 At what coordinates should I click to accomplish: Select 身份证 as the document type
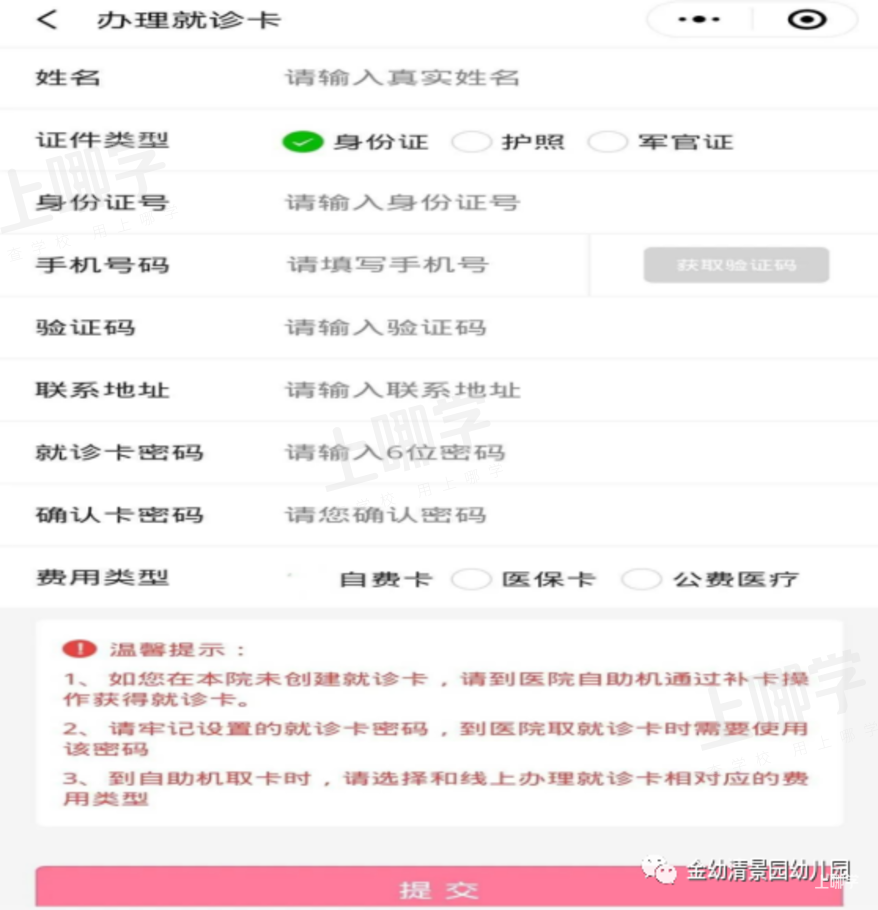click(303, 142)
